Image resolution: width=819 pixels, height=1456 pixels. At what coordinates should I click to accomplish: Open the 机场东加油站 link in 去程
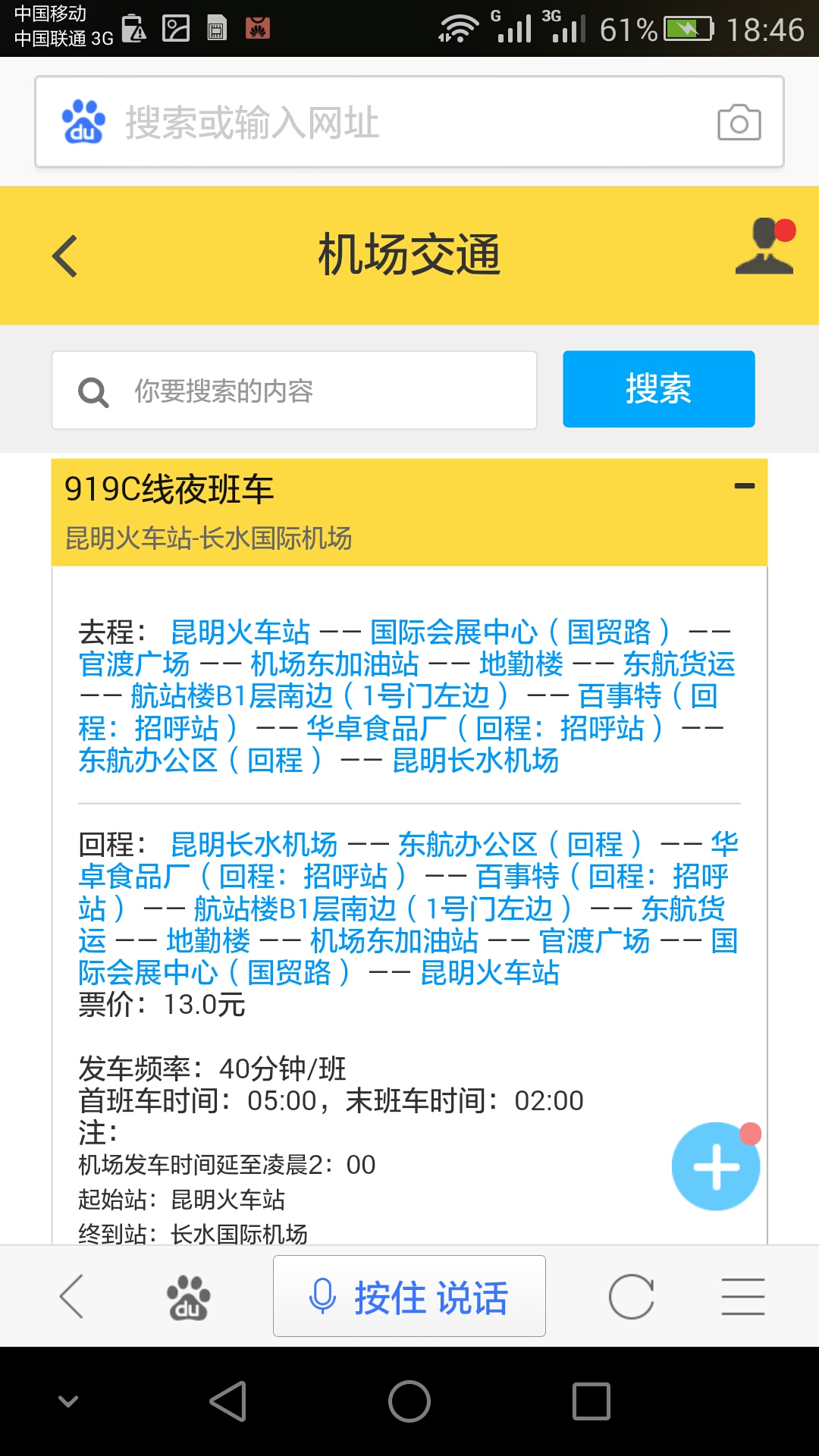tap(334, 664)
